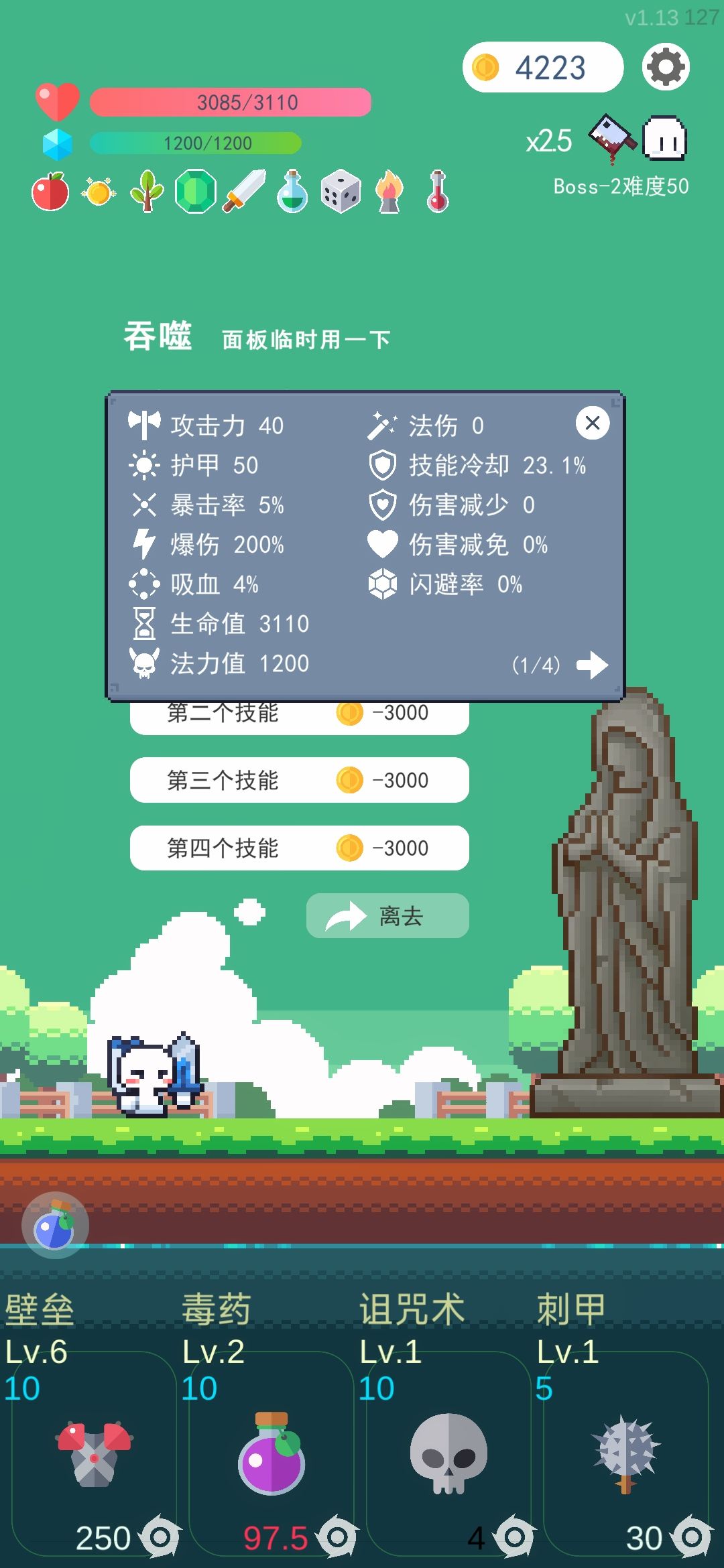This screenshot has width=724, height=1568.
Task: Click the bleeding cleaver x2.5 icon
Action: click(x=611, y=141)
